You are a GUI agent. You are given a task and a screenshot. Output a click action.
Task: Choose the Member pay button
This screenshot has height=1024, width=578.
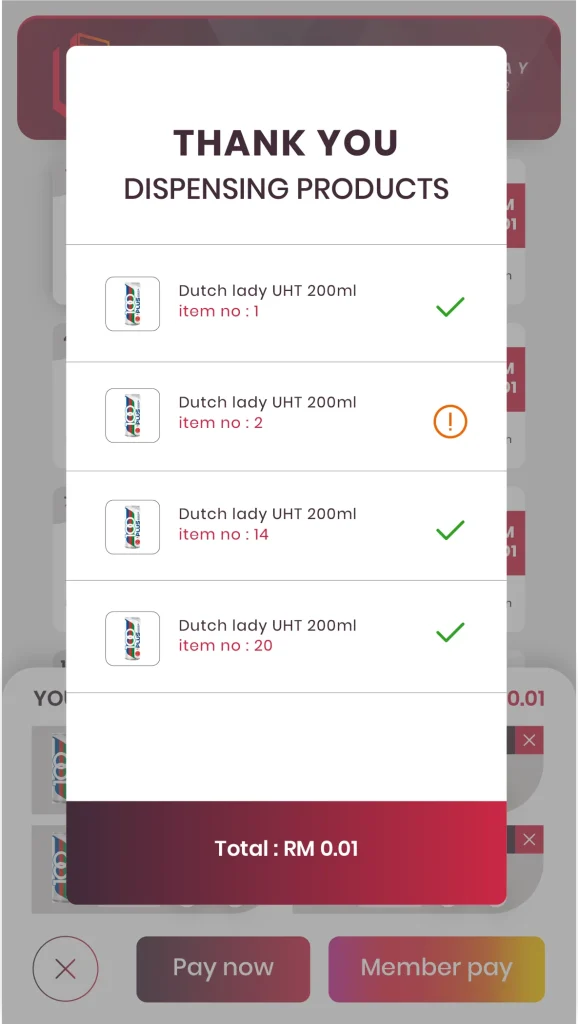[x=436, y=969]
